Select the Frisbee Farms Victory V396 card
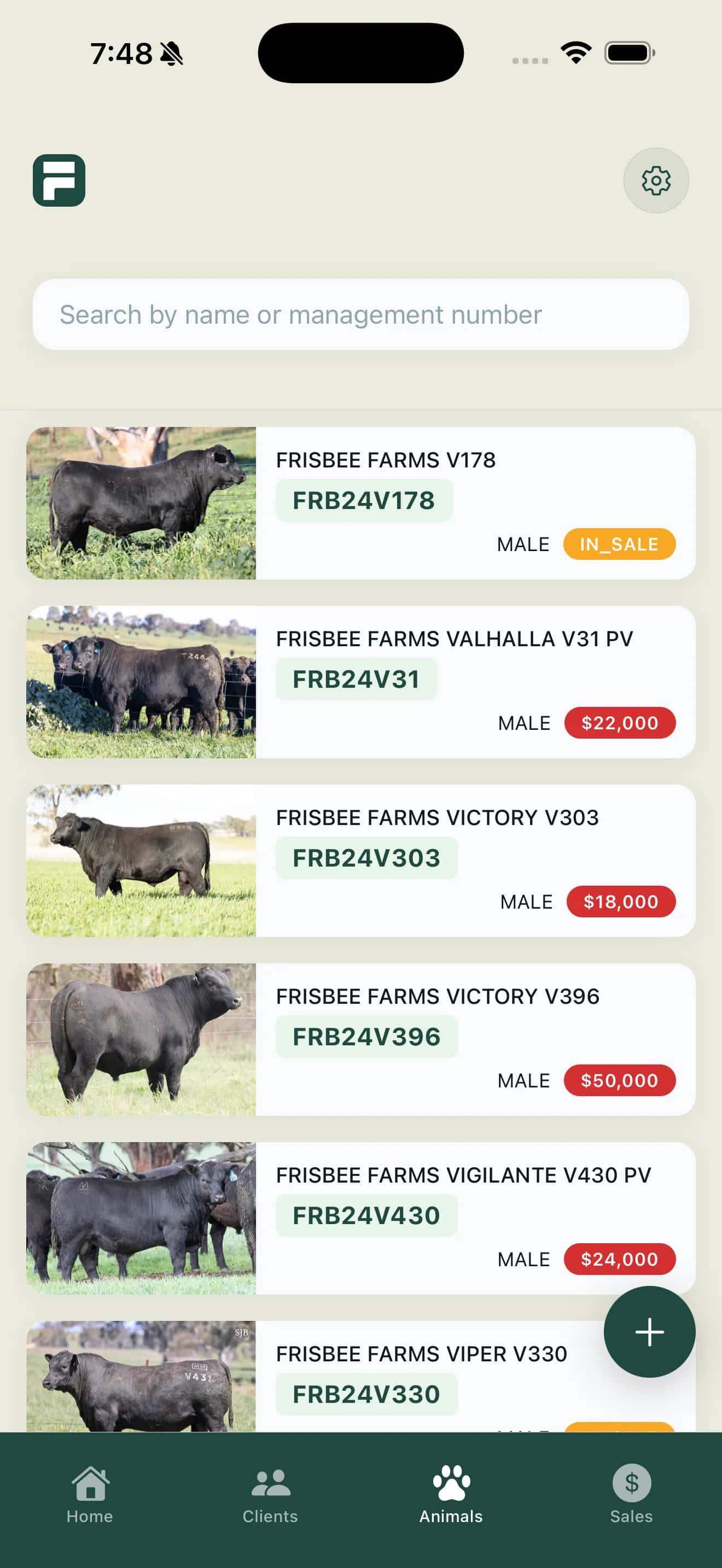Image resolution: width=722 pixels, height=1568 pixels. coord(360,1039)
